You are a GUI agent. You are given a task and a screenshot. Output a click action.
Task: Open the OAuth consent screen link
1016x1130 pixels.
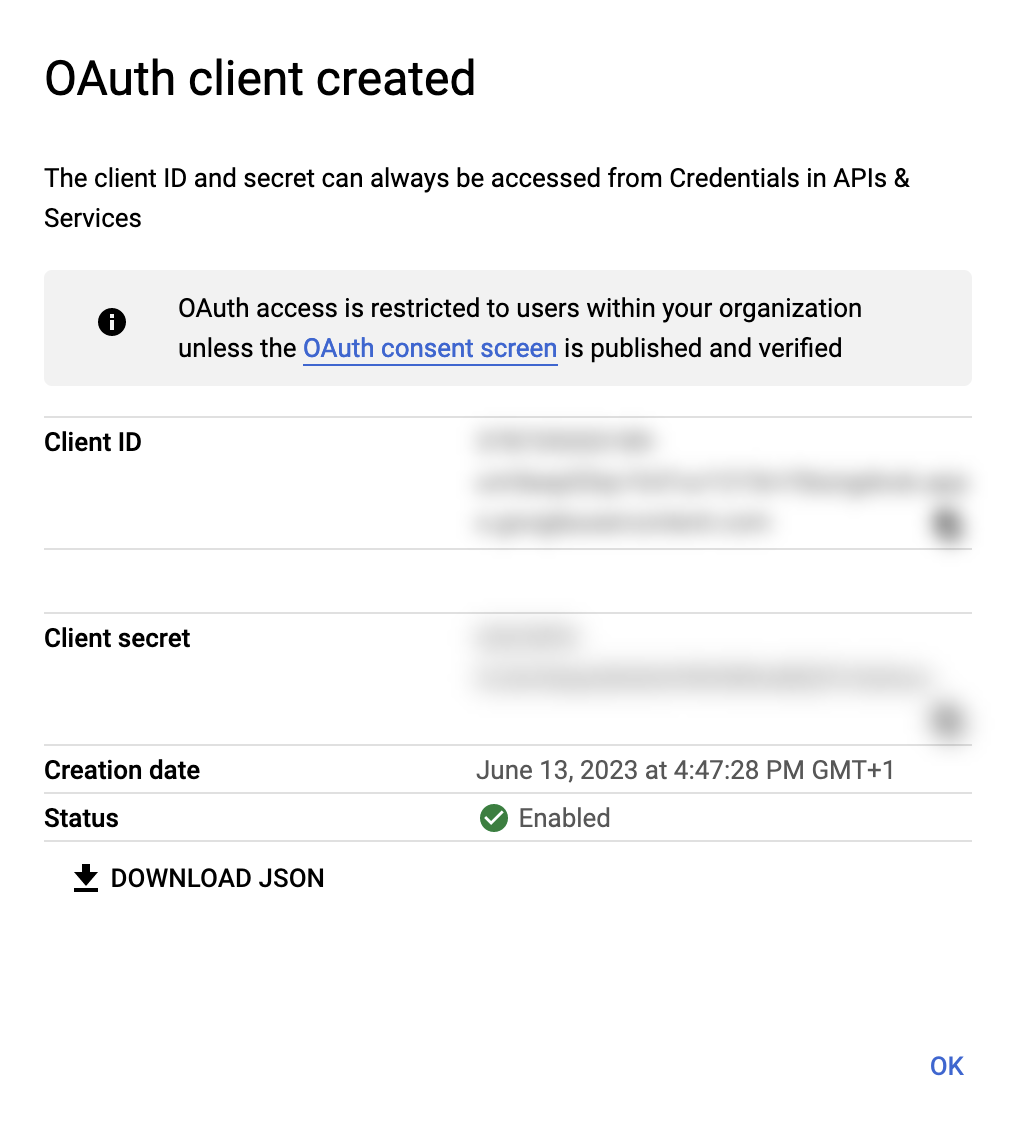[x=430, y=348]
